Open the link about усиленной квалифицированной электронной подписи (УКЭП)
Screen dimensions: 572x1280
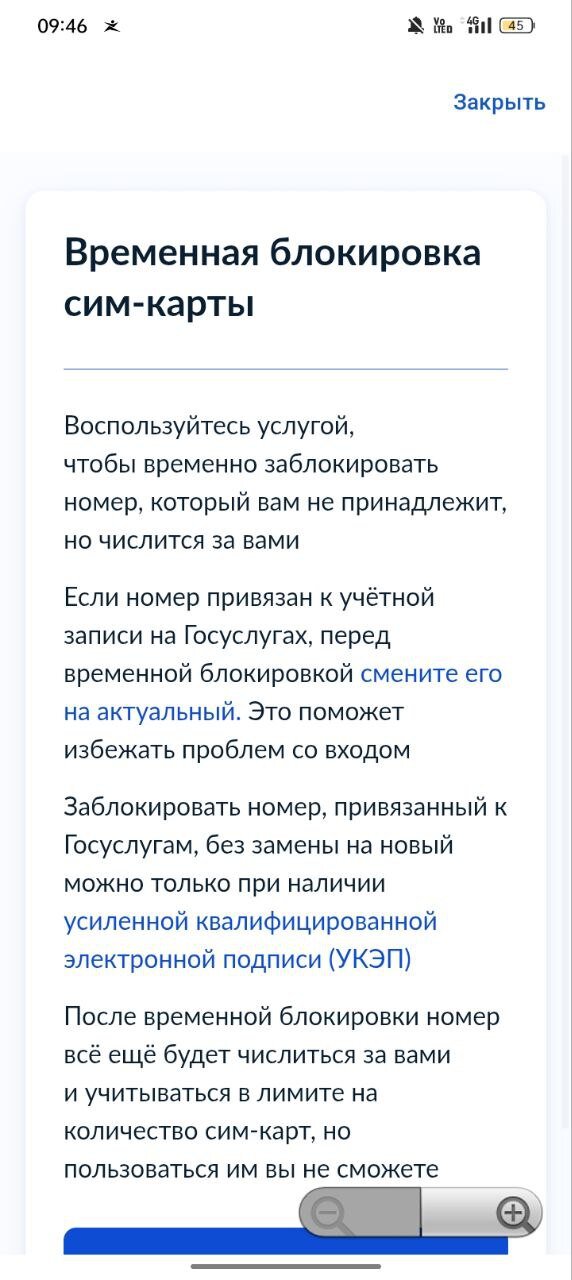251,940
